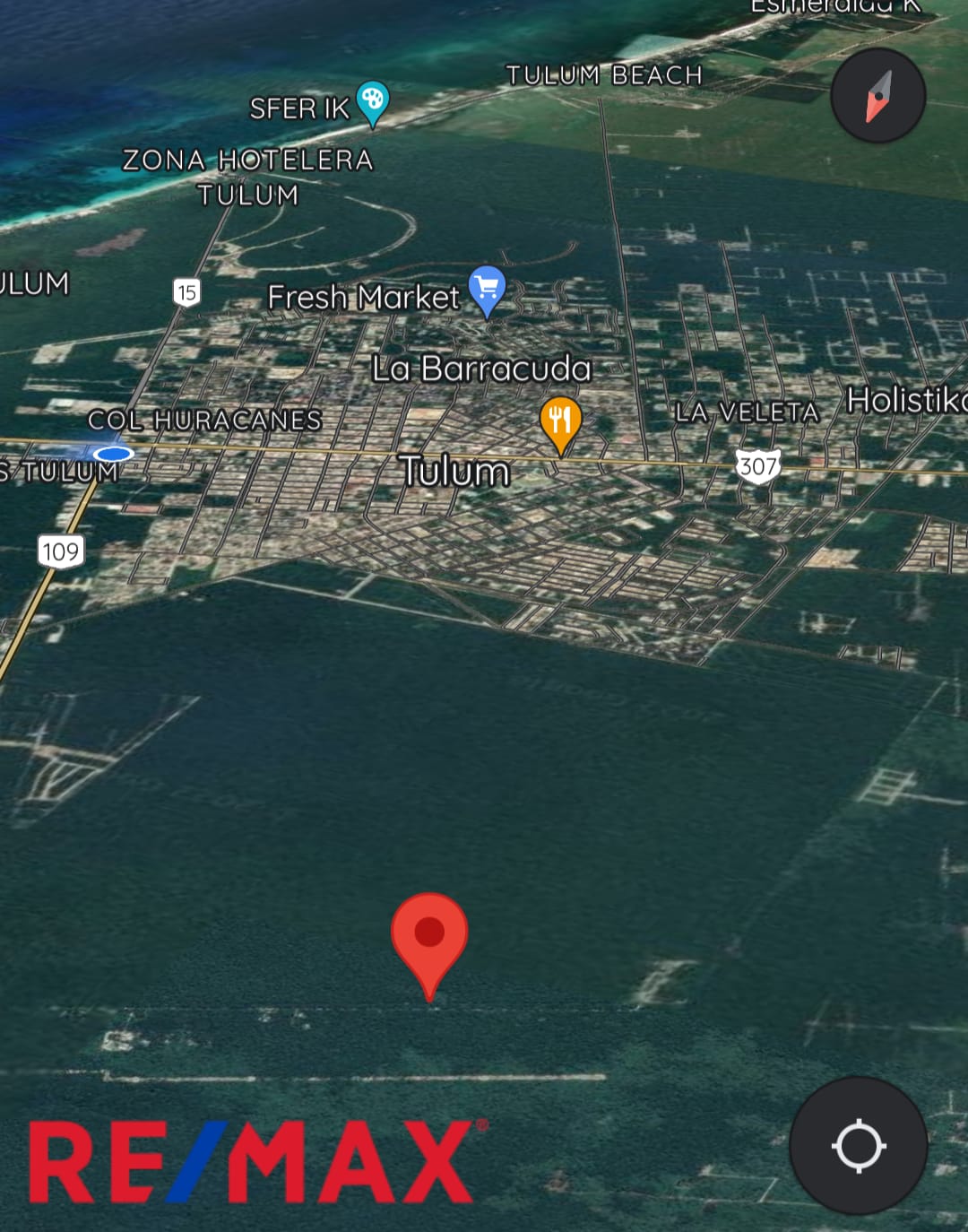Open the SFER IK museum pin
The width and height of the screenshot is (968, 1232).
coord(372,100)
